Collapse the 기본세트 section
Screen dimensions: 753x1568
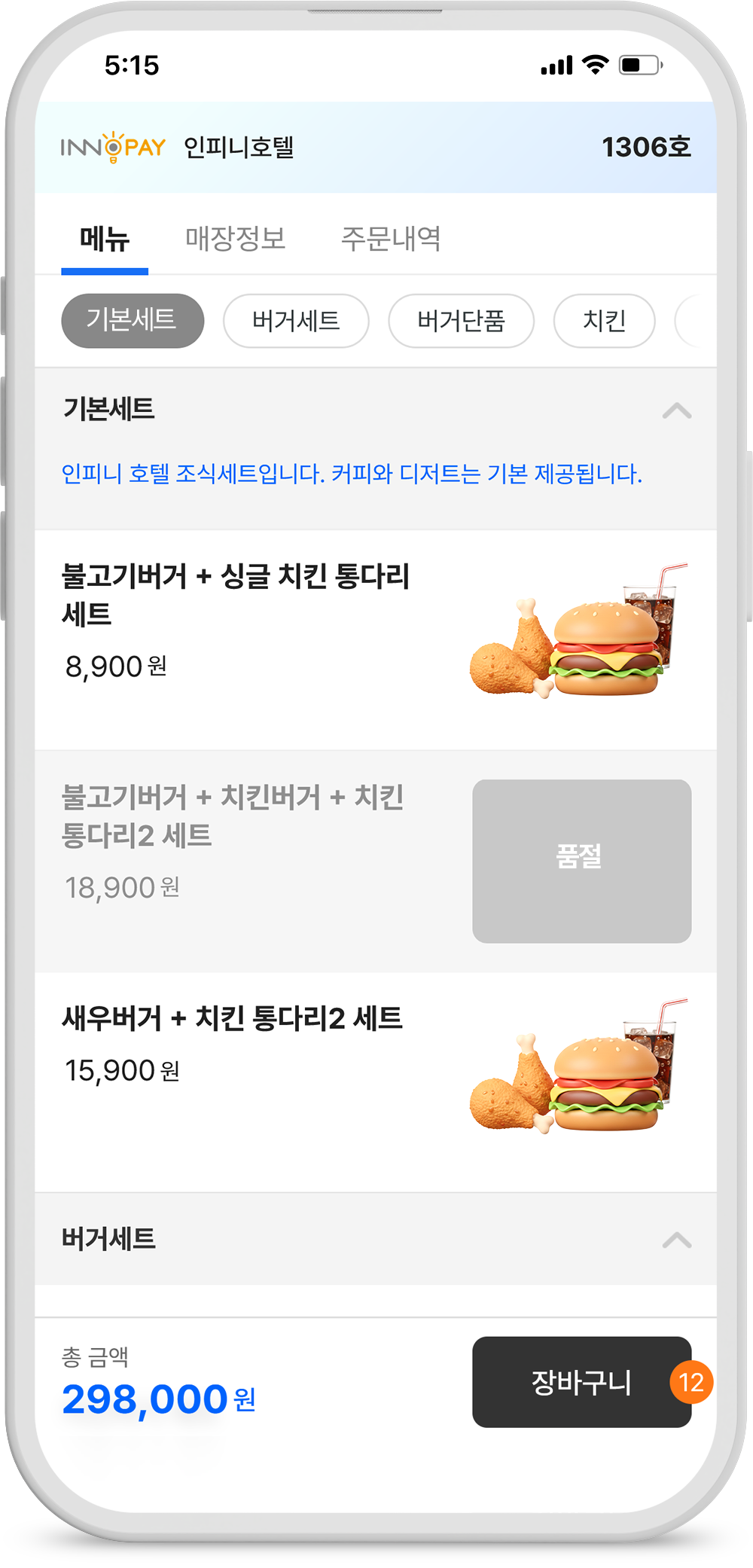676,410
